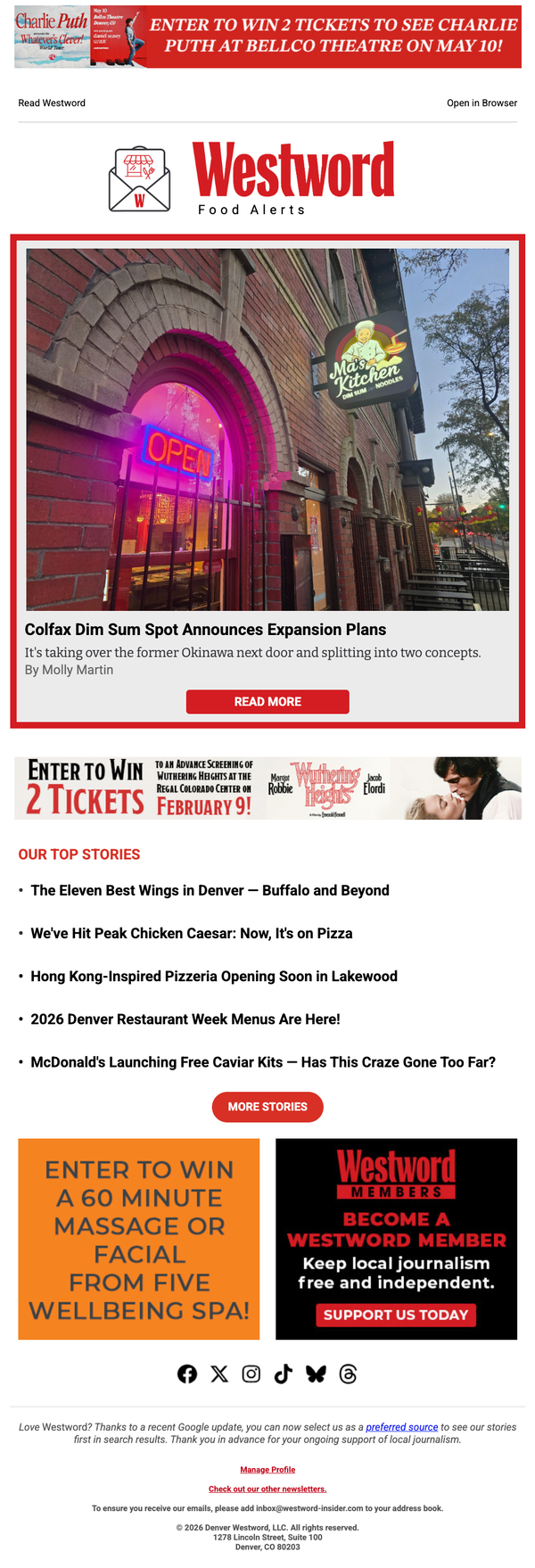The width and height of the screenshot is (535, 1568).
Task: Open this email in browser
Action: tap(481, 103)
